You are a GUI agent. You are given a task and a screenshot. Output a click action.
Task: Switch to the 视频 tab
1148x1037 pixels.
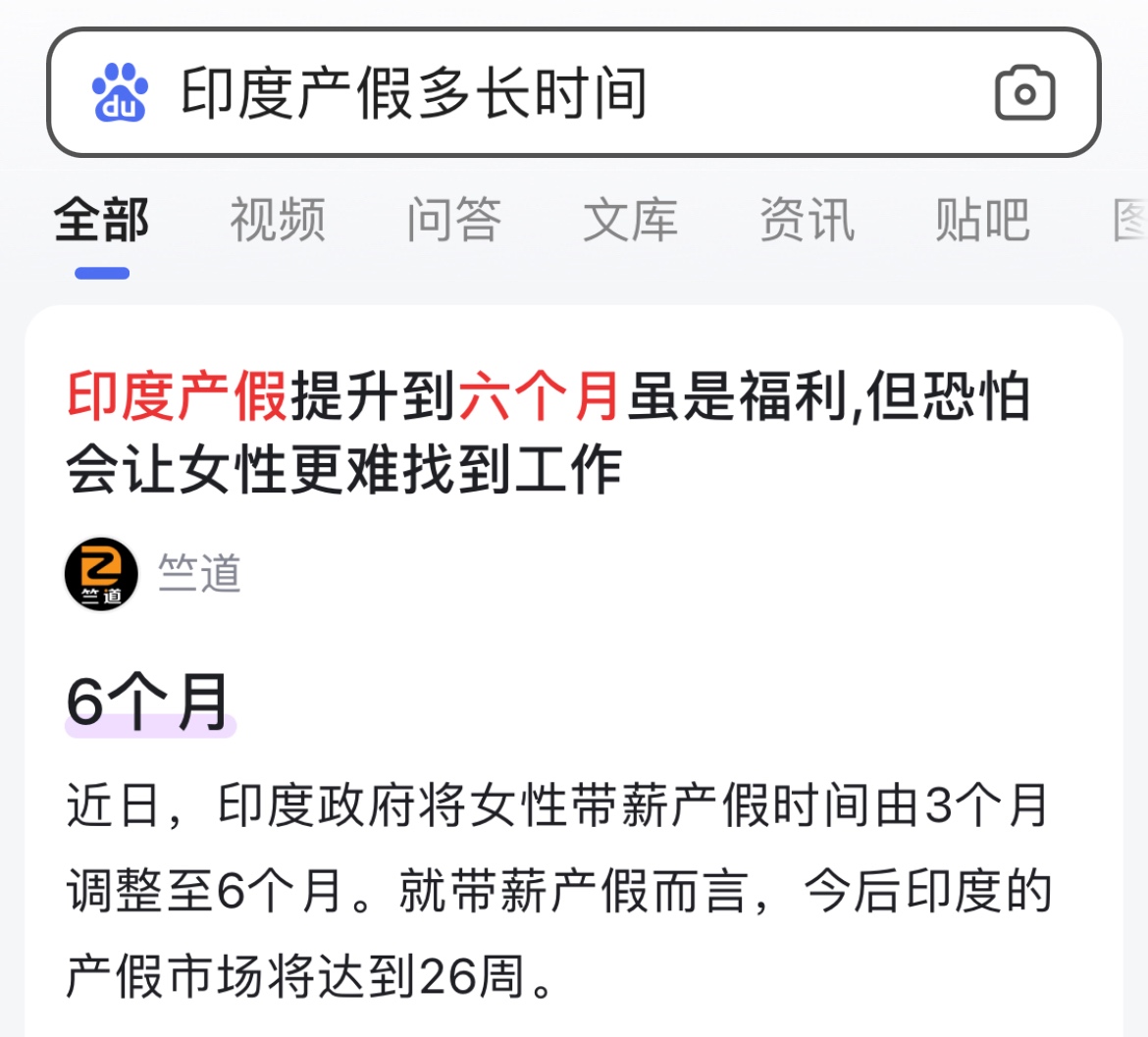[278, 220]
